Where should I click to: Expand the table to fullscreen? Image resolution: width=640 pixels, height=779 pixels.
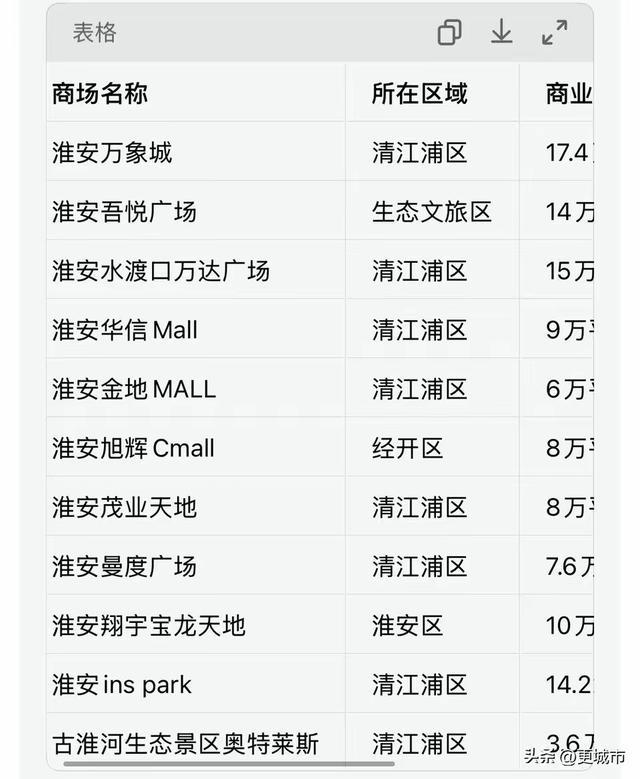click(554, 33)
